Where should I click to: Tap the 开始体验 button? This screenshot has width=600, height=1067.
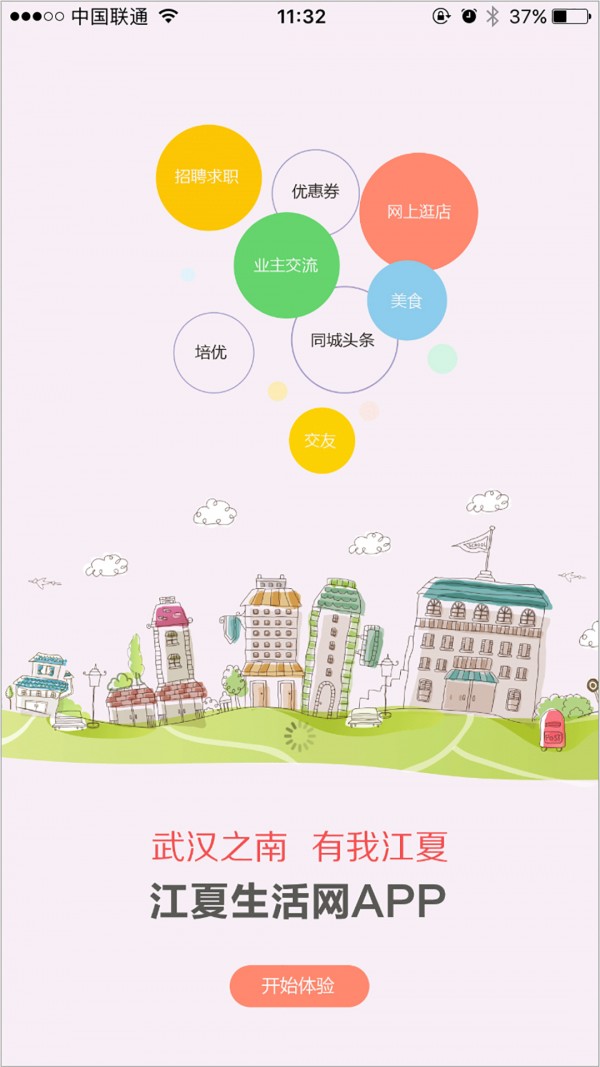pos(299,986)
